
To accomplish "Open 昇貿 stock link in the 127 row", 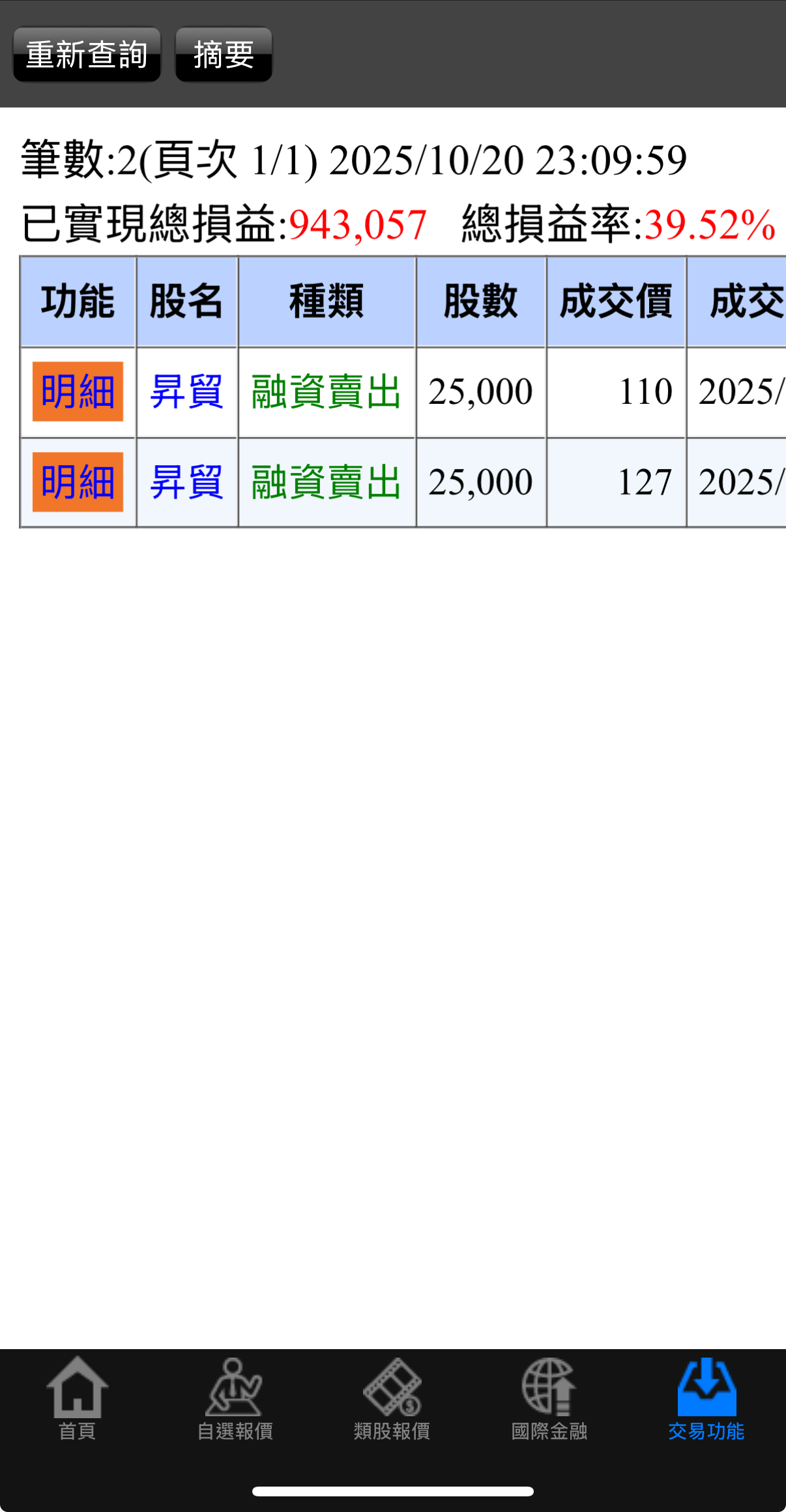I will click(186, 482).
